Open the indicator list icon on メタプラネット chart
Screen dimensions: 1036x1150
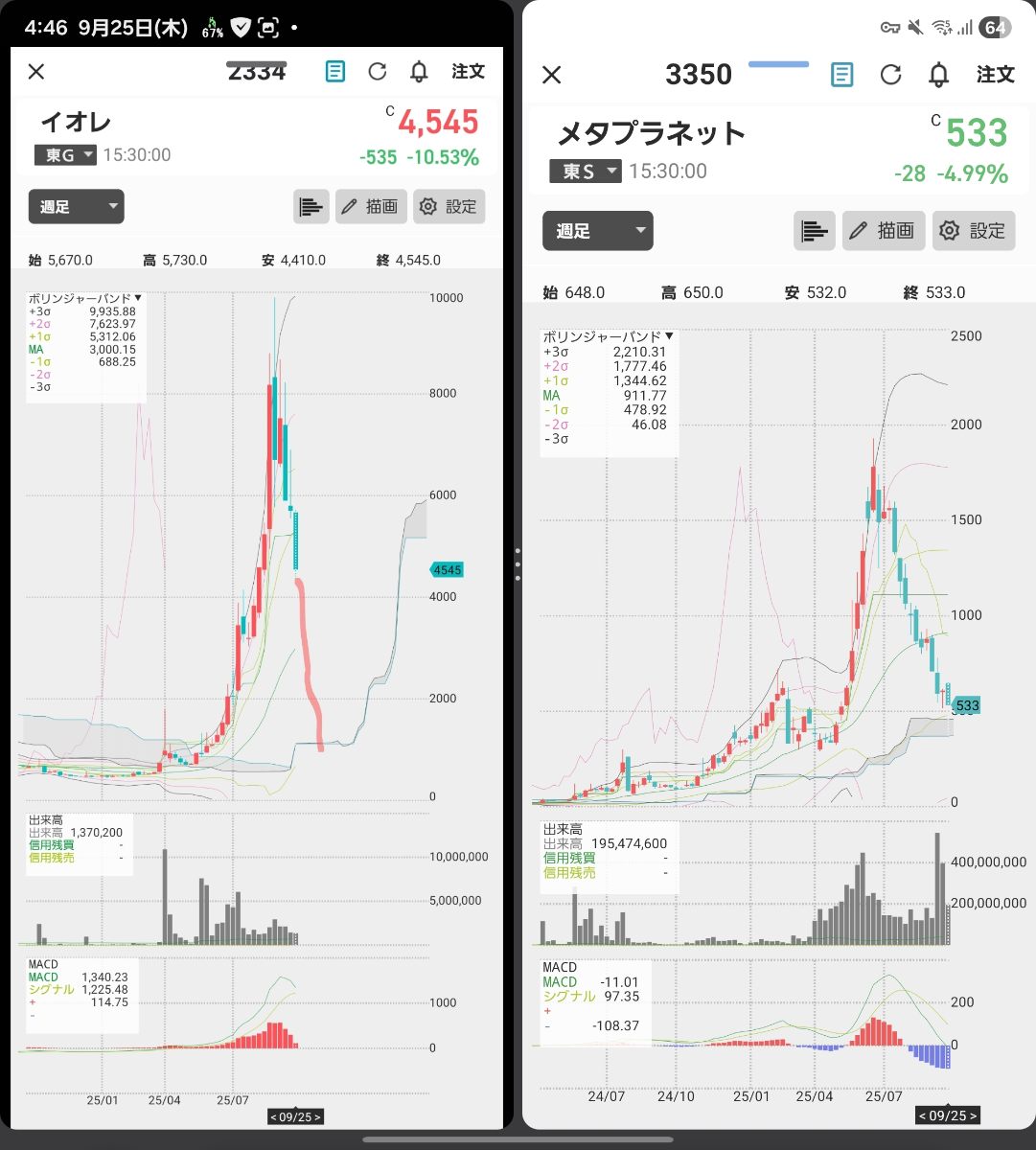(814, 230)
